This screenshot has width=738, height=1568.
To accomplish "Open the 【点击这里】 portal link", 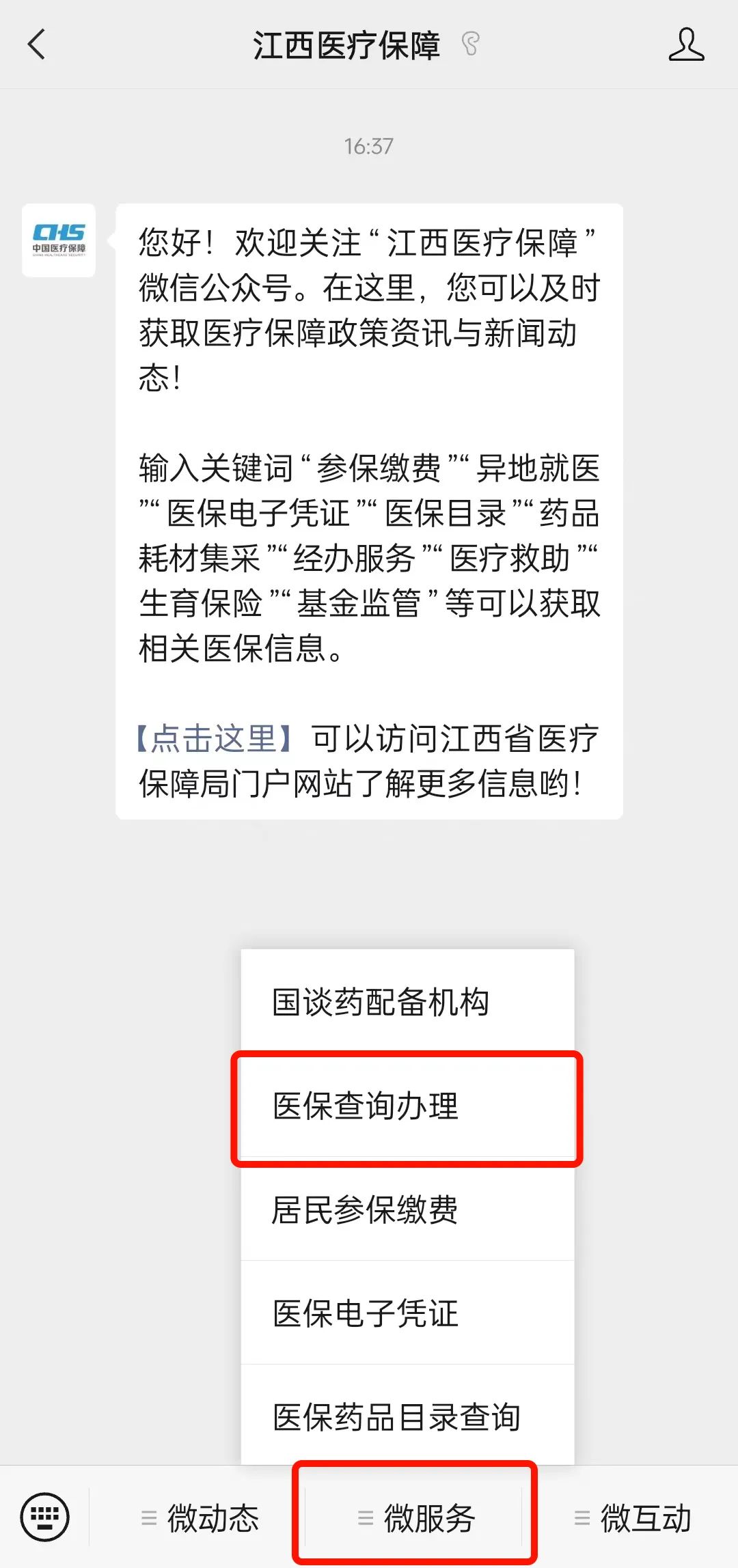I will [215, 739].
